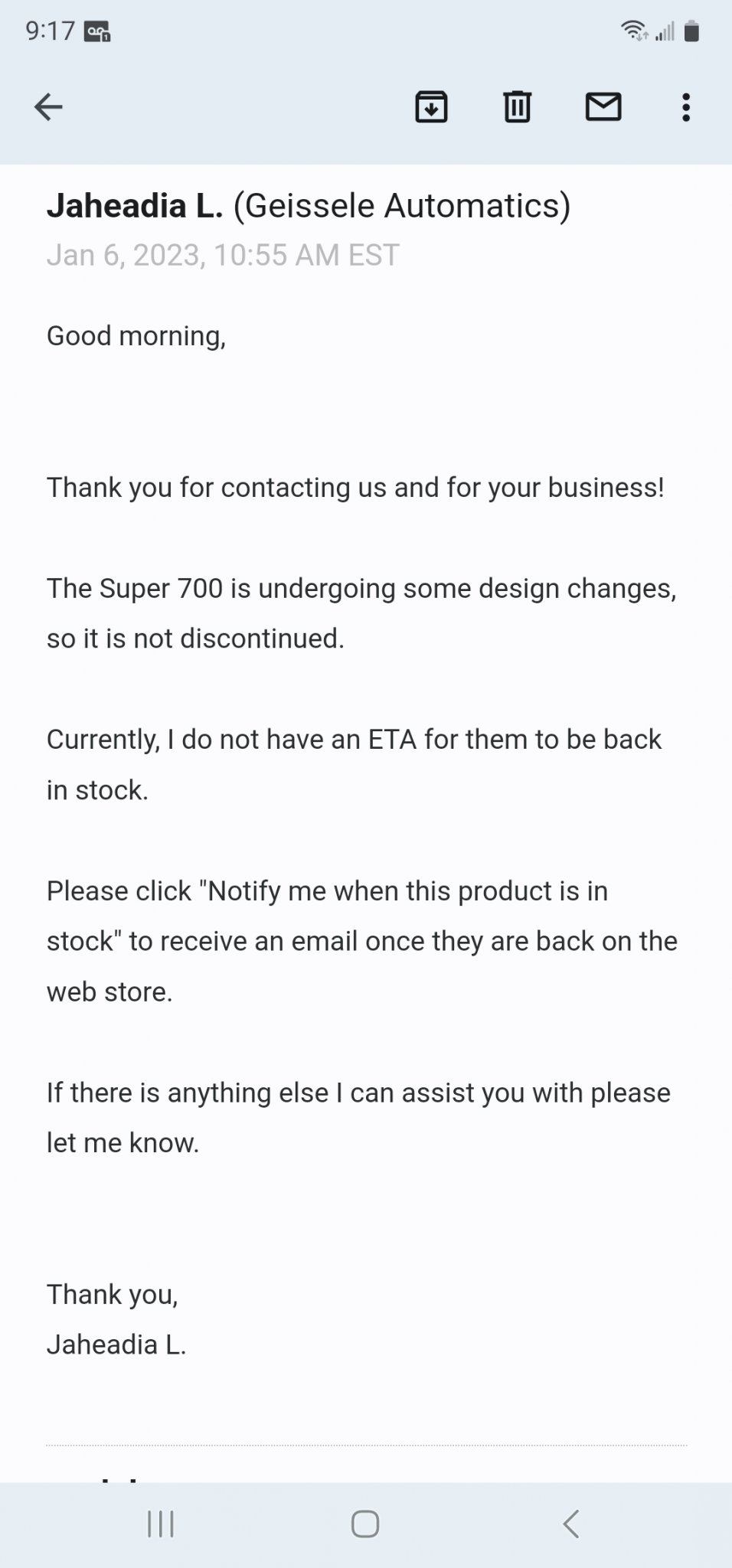The width and height of the screenshot is (732, 1568).
Task: Delete this email with the trash icon
Action: pyautogui.click(x=517, y=106)
